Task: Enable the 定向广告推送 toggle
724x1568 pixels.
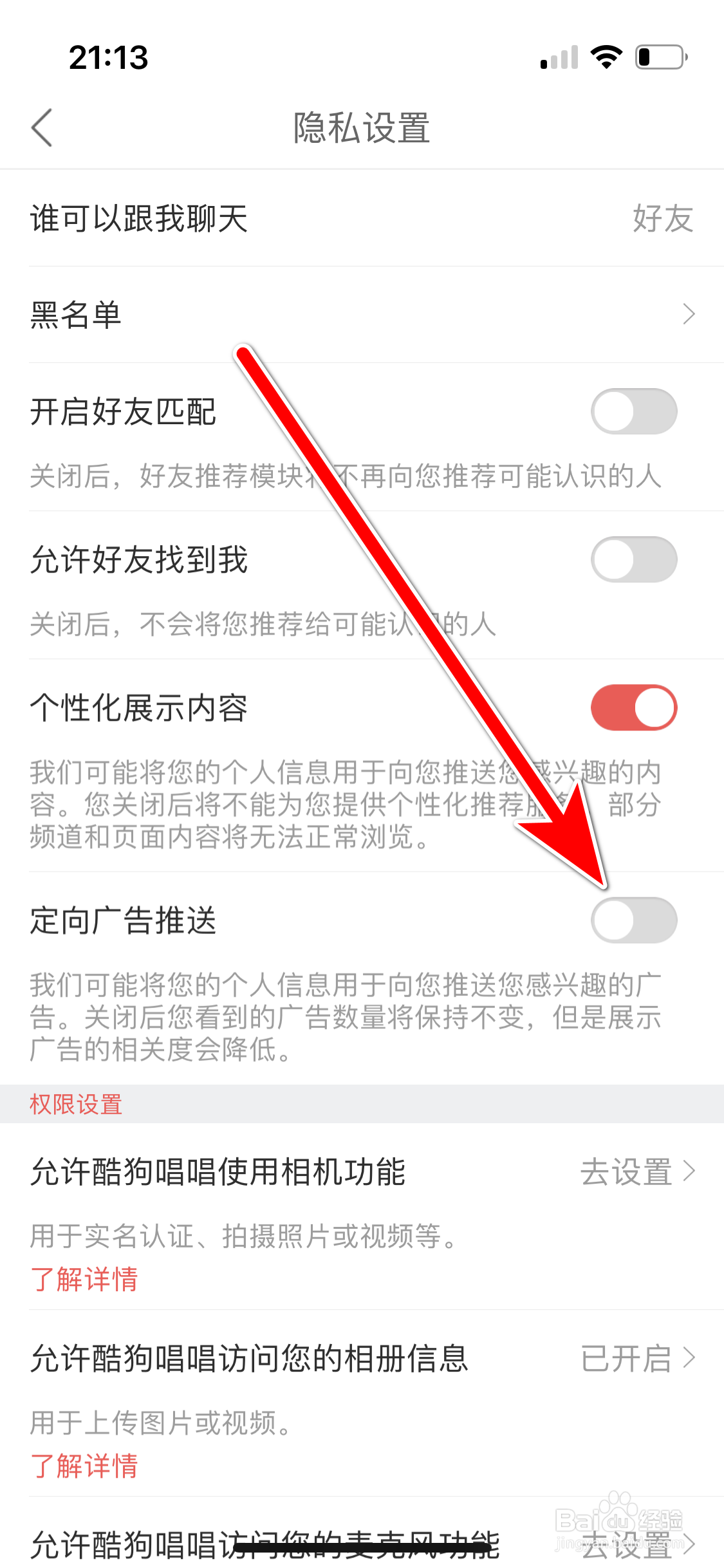Action: point(634,920)
